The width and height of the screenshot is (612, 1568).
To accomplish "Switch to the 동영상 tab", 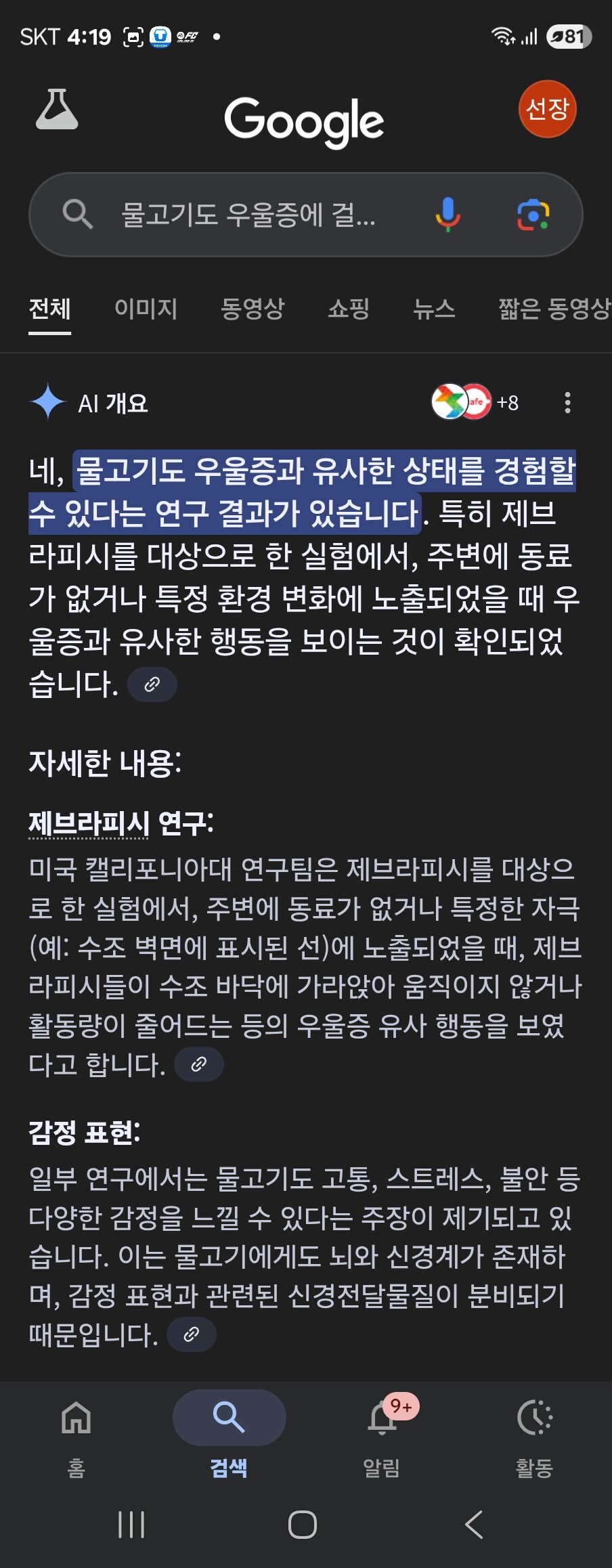I will pyautogui.click(x=253, y=309).
